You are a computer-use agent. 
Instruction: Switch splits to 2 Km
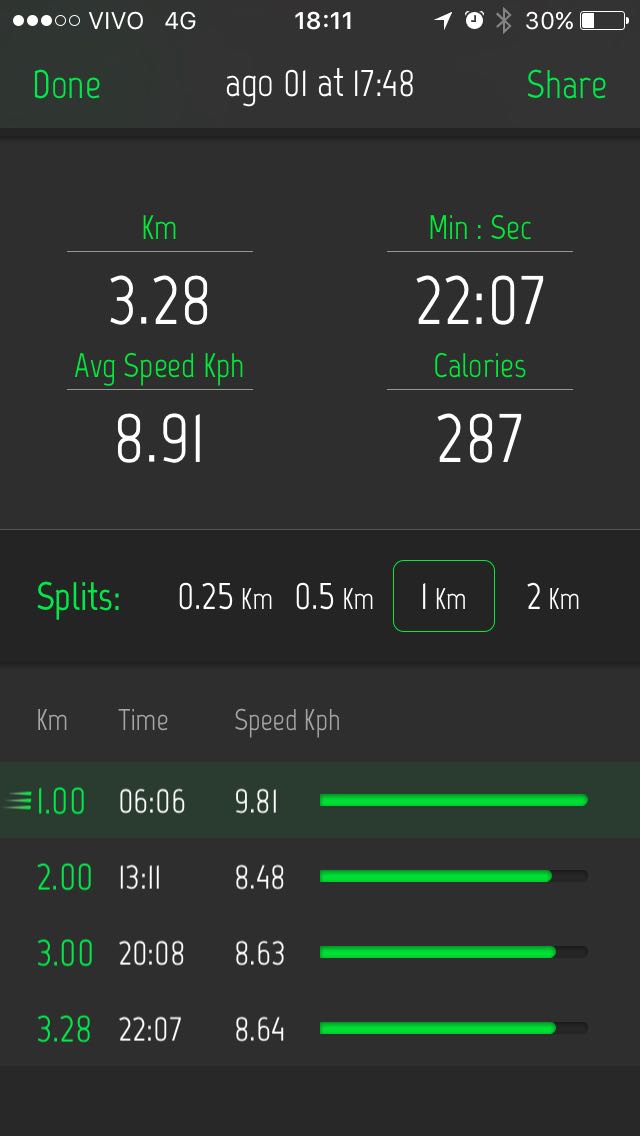pos(553,598)
